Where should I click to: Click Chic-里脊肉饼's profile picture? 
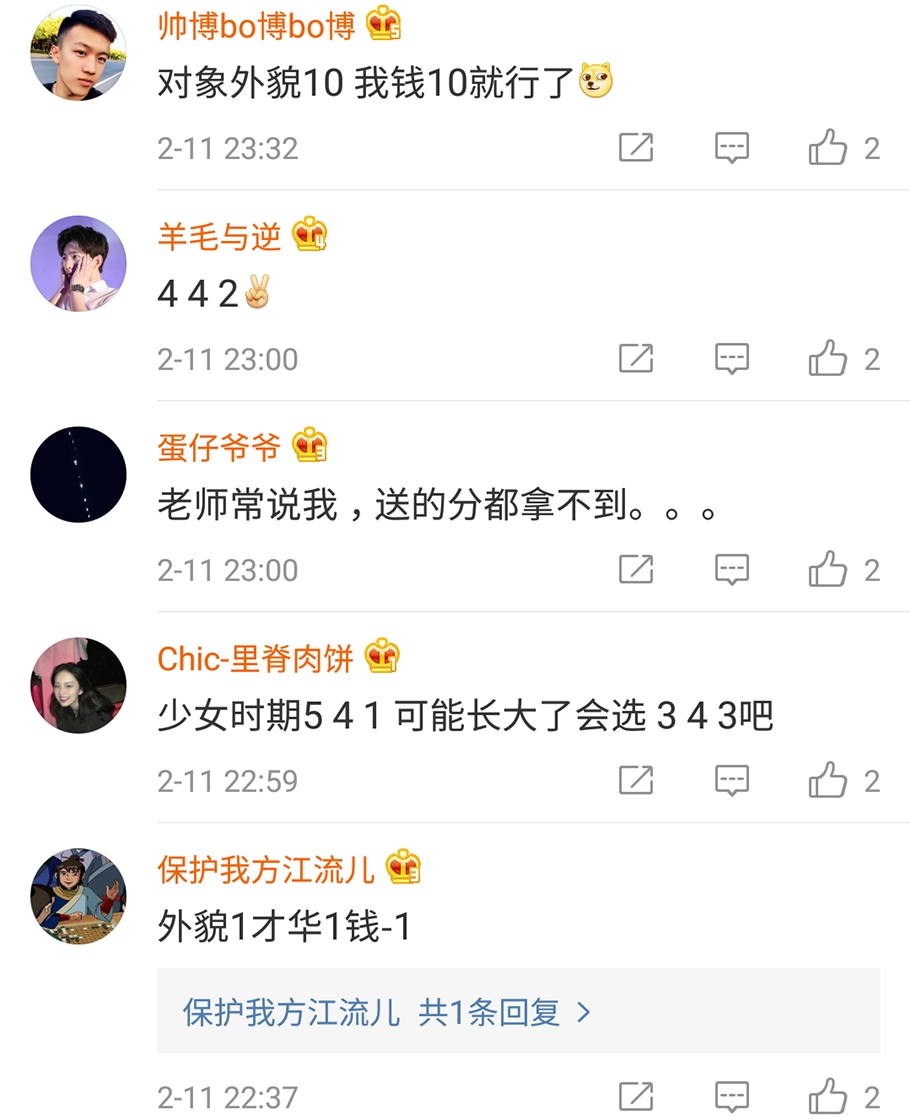[78, 683]
